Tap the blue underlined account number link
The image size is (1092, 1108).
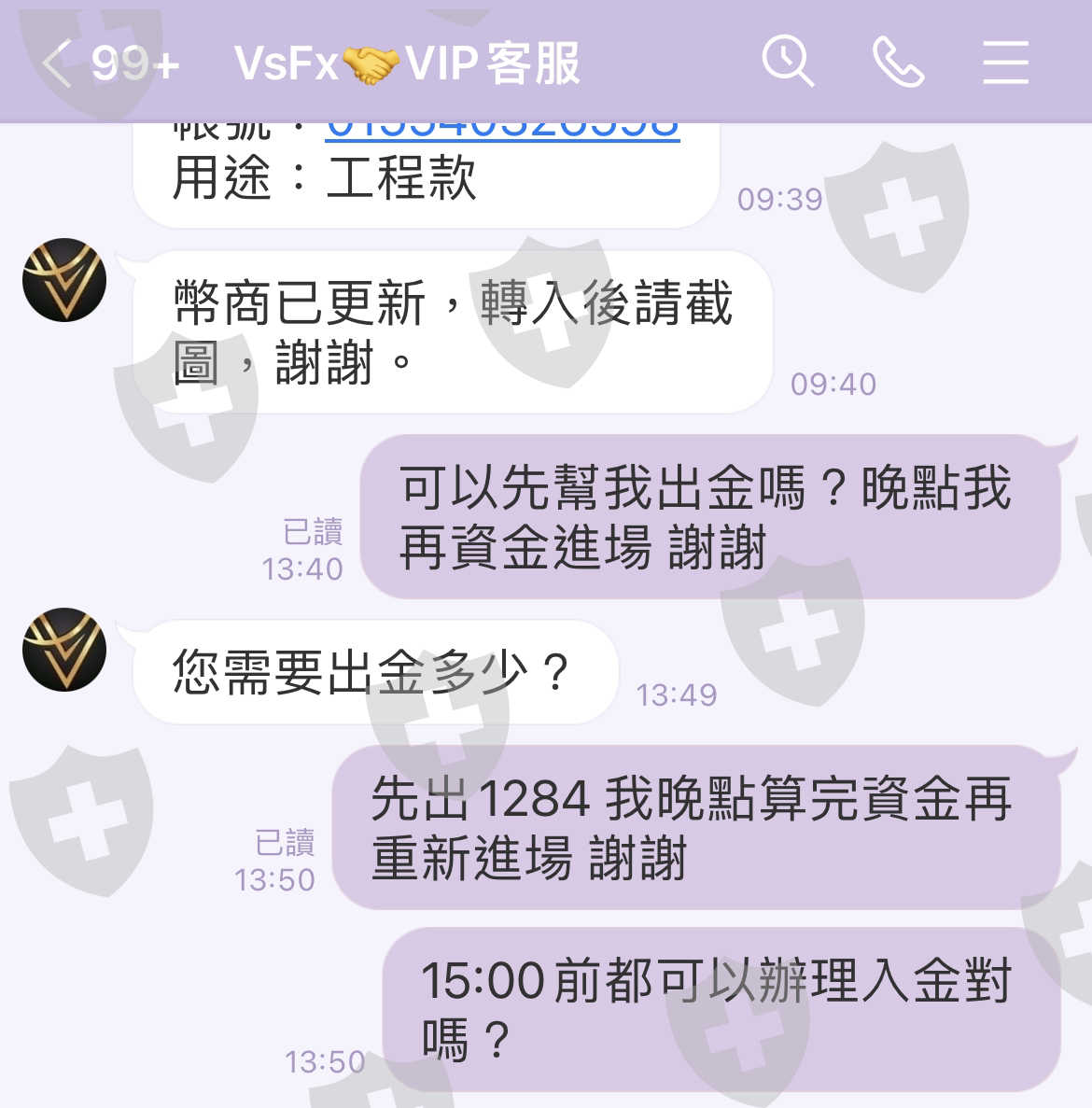point(502,133)
